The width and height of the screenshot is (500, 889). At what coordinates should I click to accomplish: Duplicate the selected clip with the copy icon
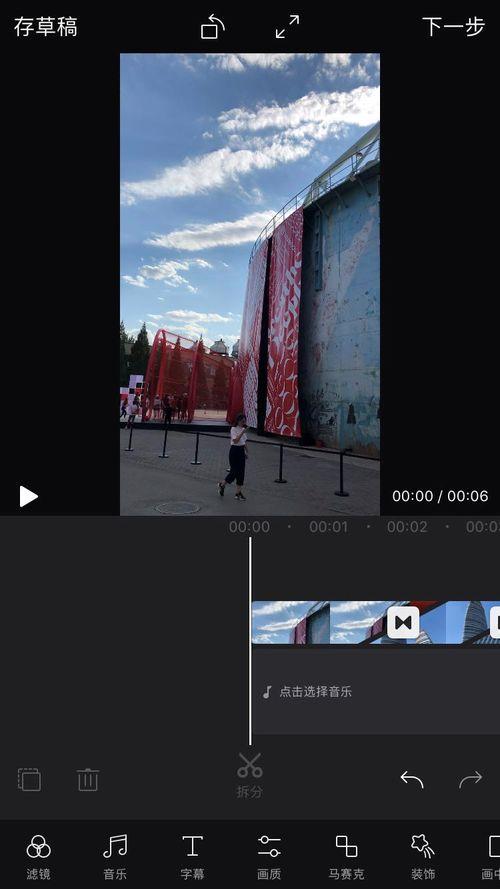point(29,779)
